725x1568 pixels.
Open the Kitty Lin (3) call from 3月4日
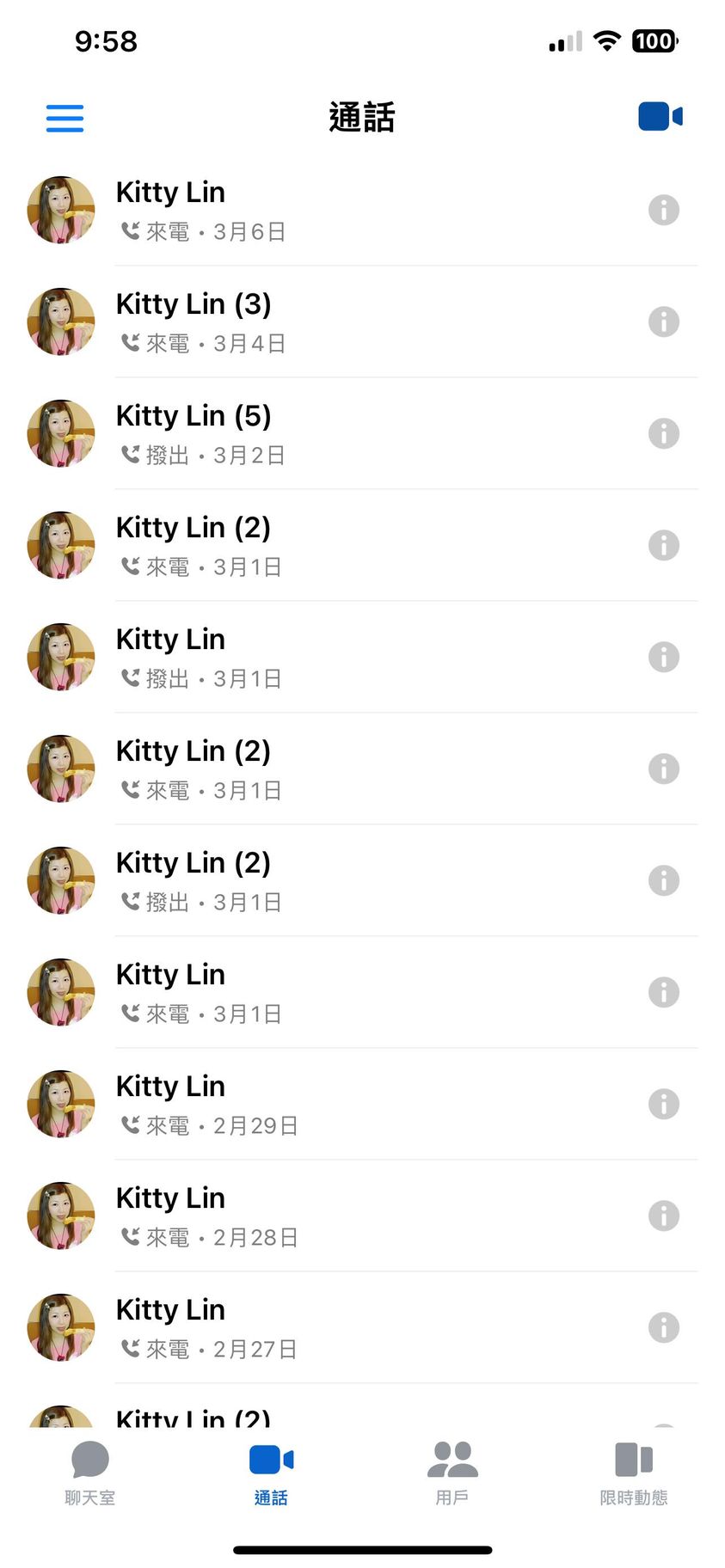point(344,322)
